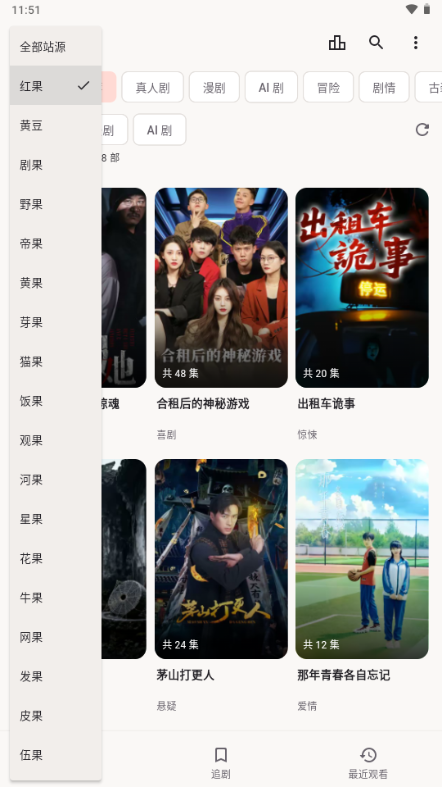The height and width of the screenshot is (787, 442).
Task: Pick the 剧果 source option
Action: click(56, 165)
